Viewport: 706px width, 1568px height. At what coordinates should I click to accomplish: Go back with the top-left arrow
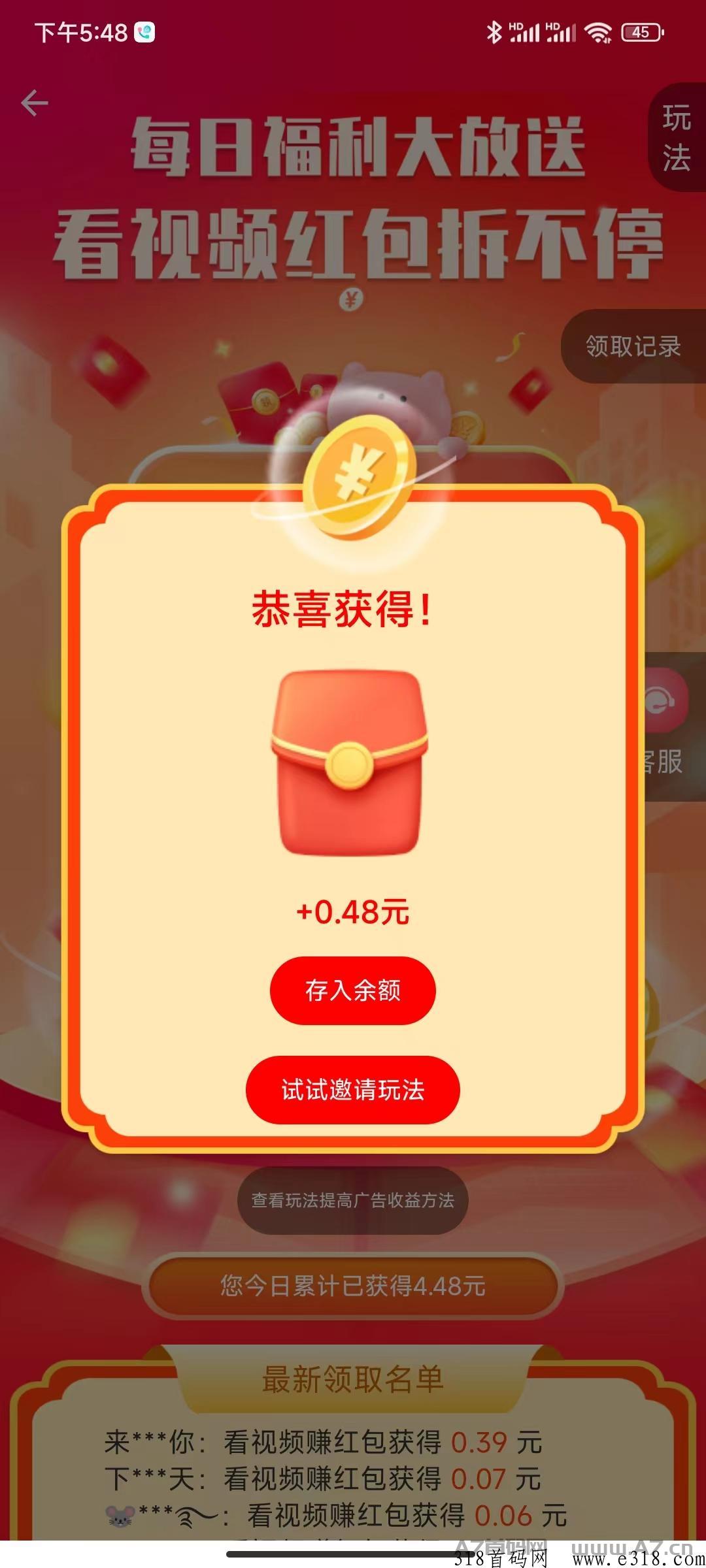[x=35, y=103]
